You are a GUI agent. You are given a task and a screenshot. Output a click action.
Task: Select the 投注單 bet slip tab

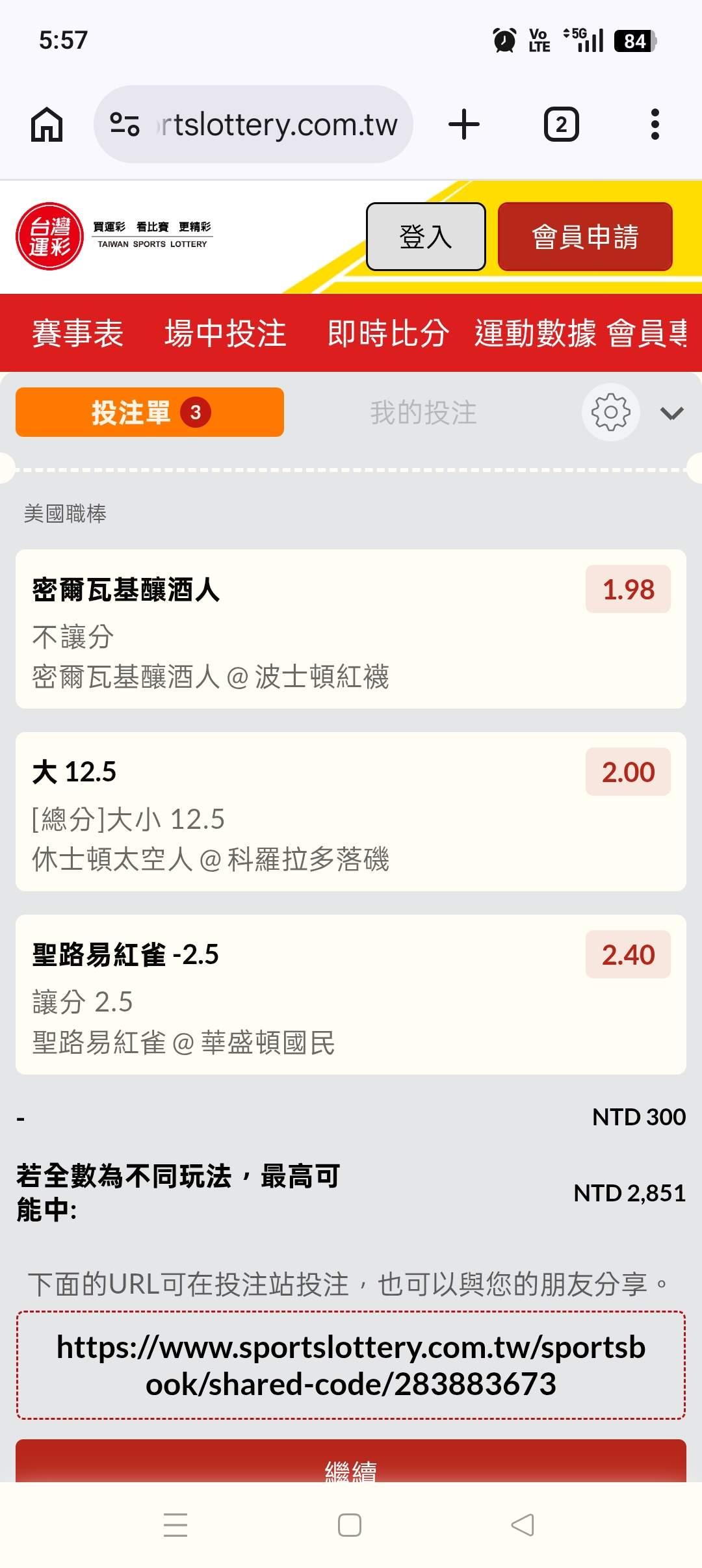(x=149, y=412)
